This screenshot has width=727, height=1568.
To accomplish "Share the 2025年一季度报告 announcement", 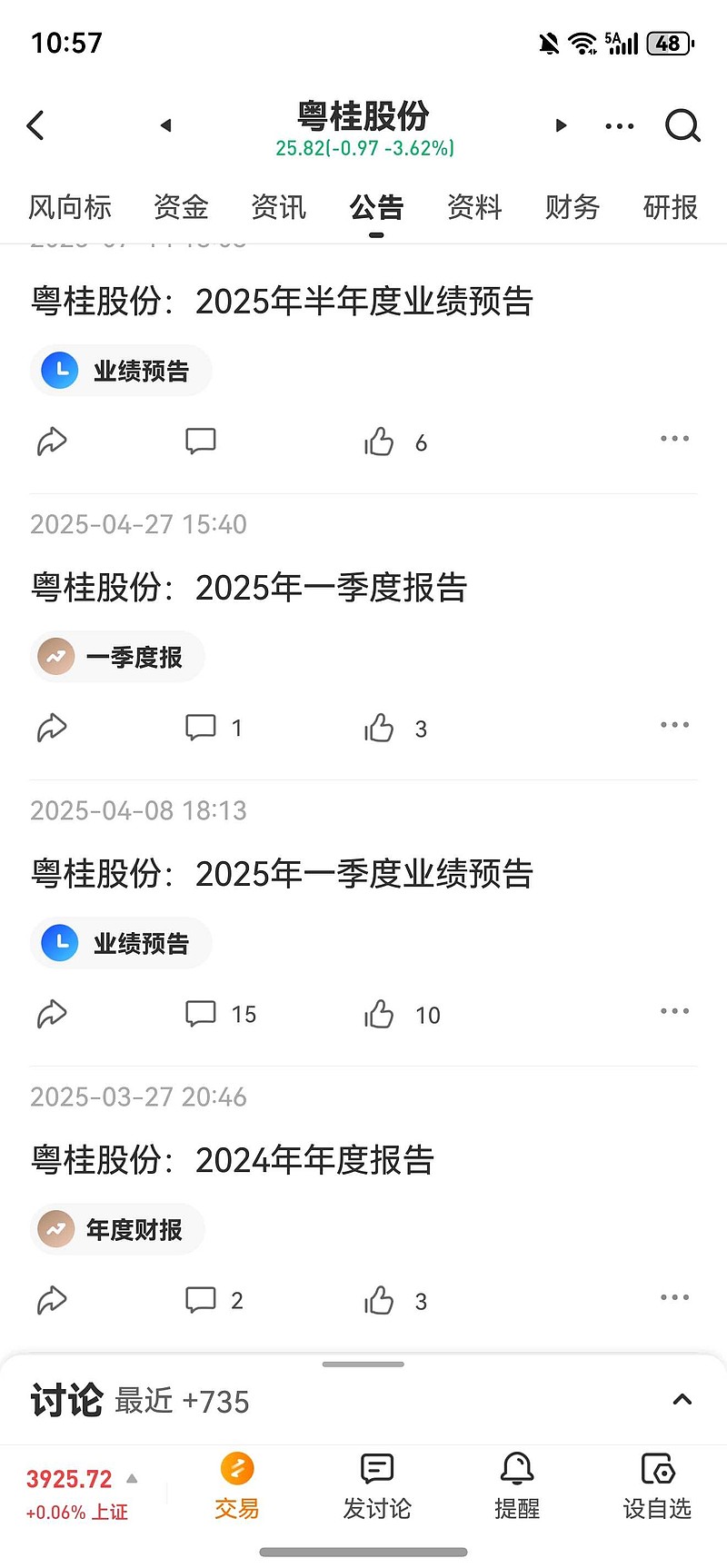I will click(52, 728).
